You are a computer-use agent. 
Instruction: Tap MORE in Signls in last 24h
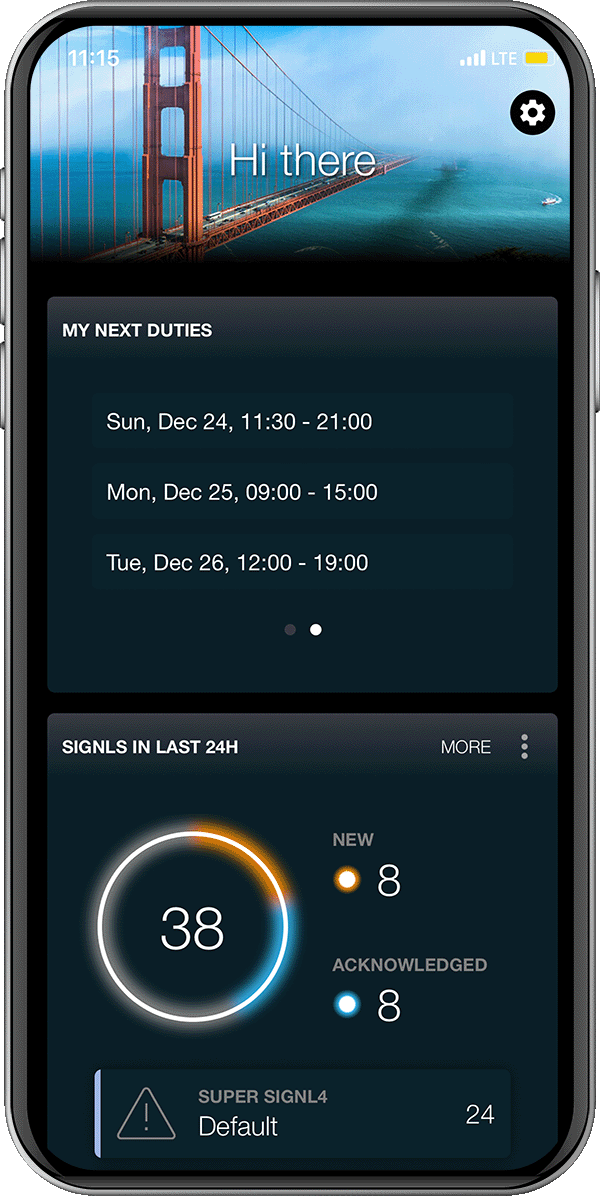point(466,748)
